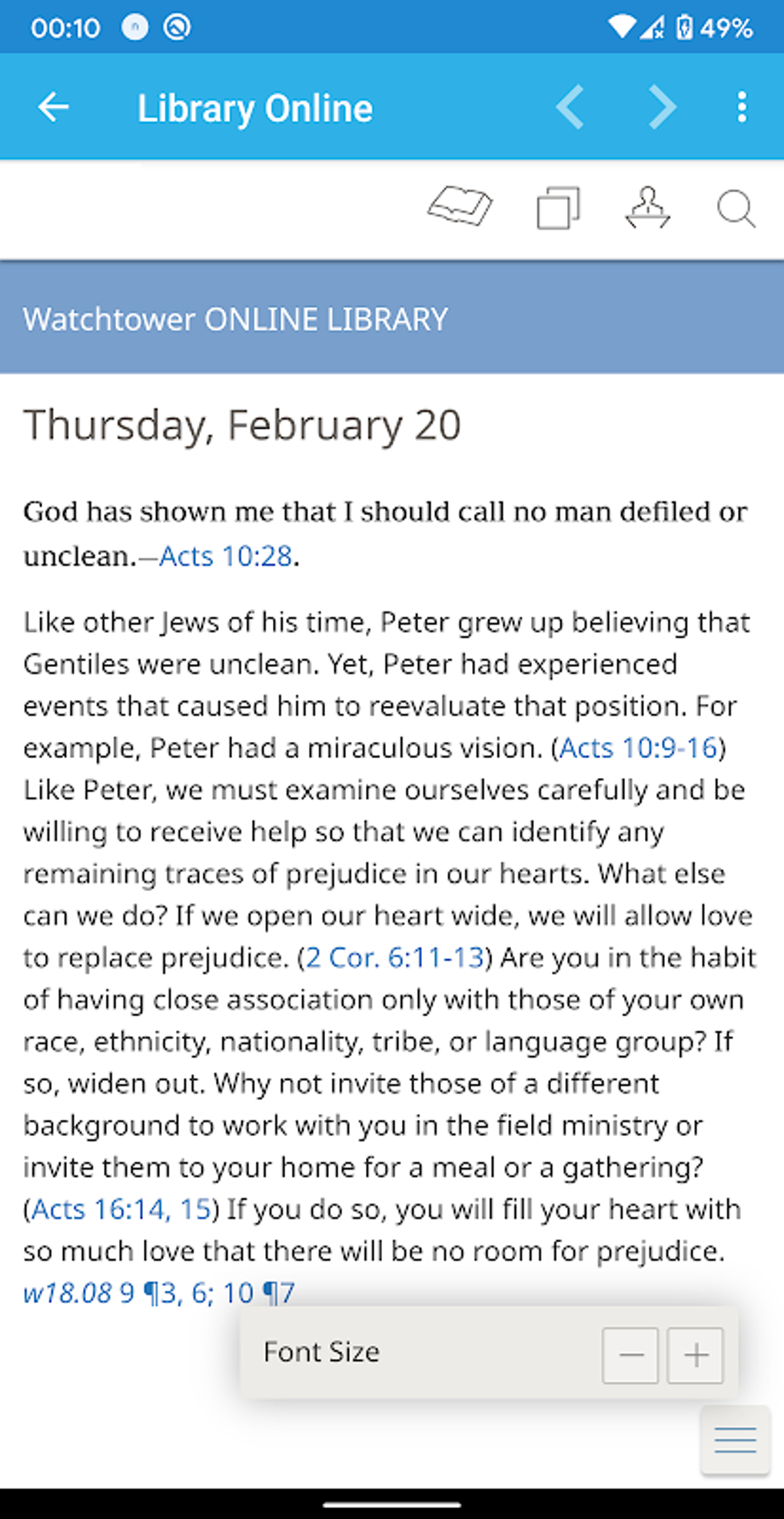Open the 2 Cor. 6:11-13 citation
Viewport: 784px width, 1519px height.
pyautogui.click(x=394, y=957)
